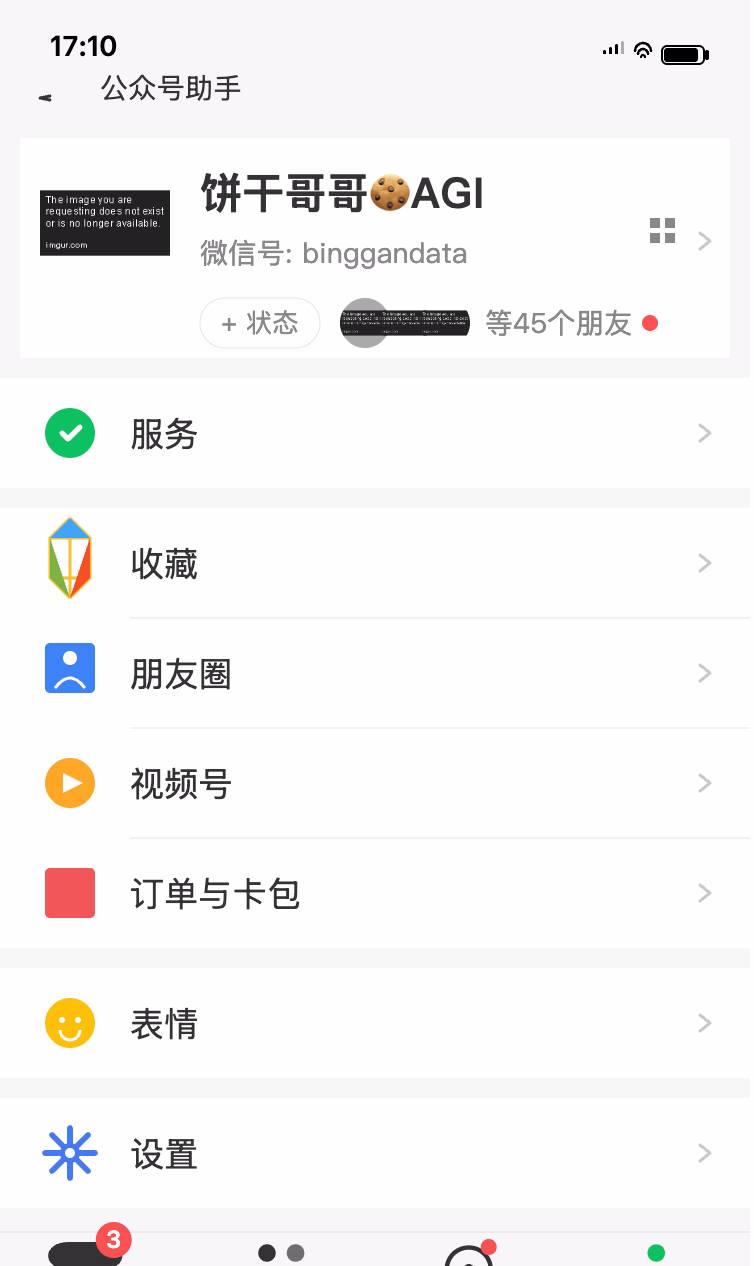Open the profile avatar picture
The height and width of the screenshot is (1266, 754).
tap(105, 222)
